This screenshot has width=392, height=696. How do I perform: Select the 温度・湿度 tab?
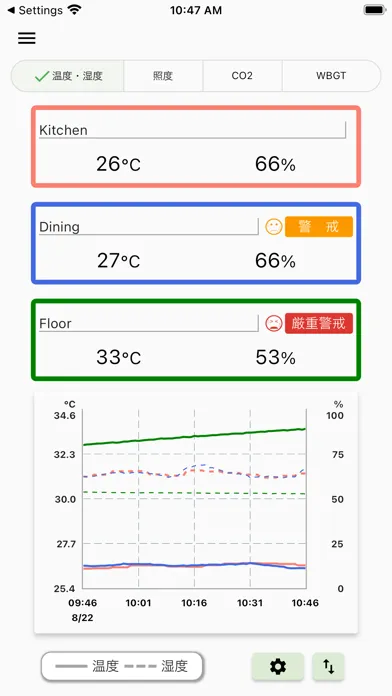[x=68, y=76]
